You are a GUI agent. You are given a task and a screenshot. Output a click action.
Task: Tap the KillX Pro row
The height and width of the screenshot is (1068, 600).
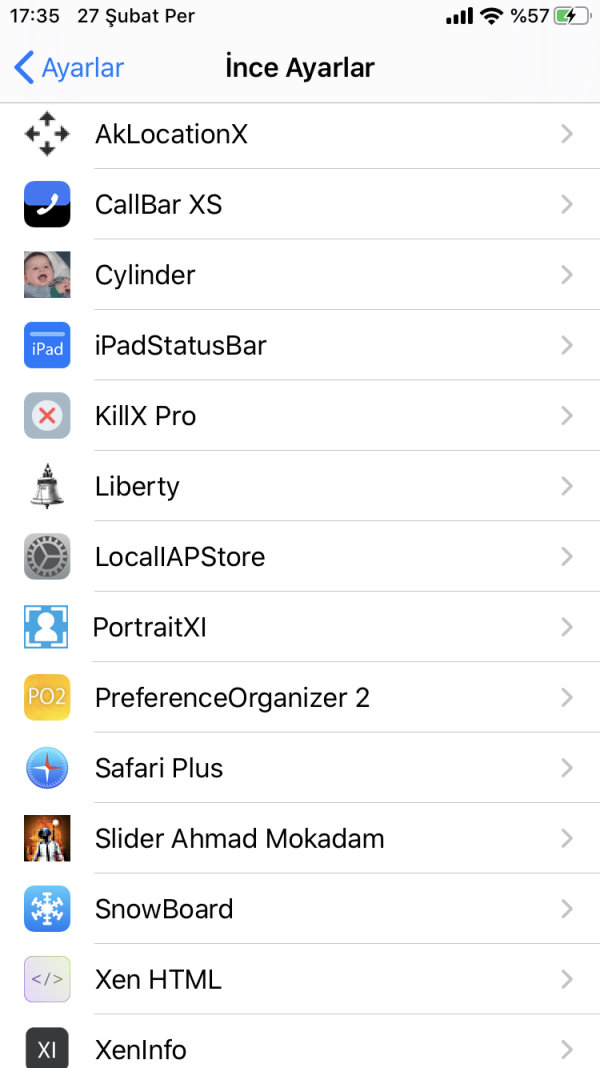pyautogui.click(x=300, y=416)
